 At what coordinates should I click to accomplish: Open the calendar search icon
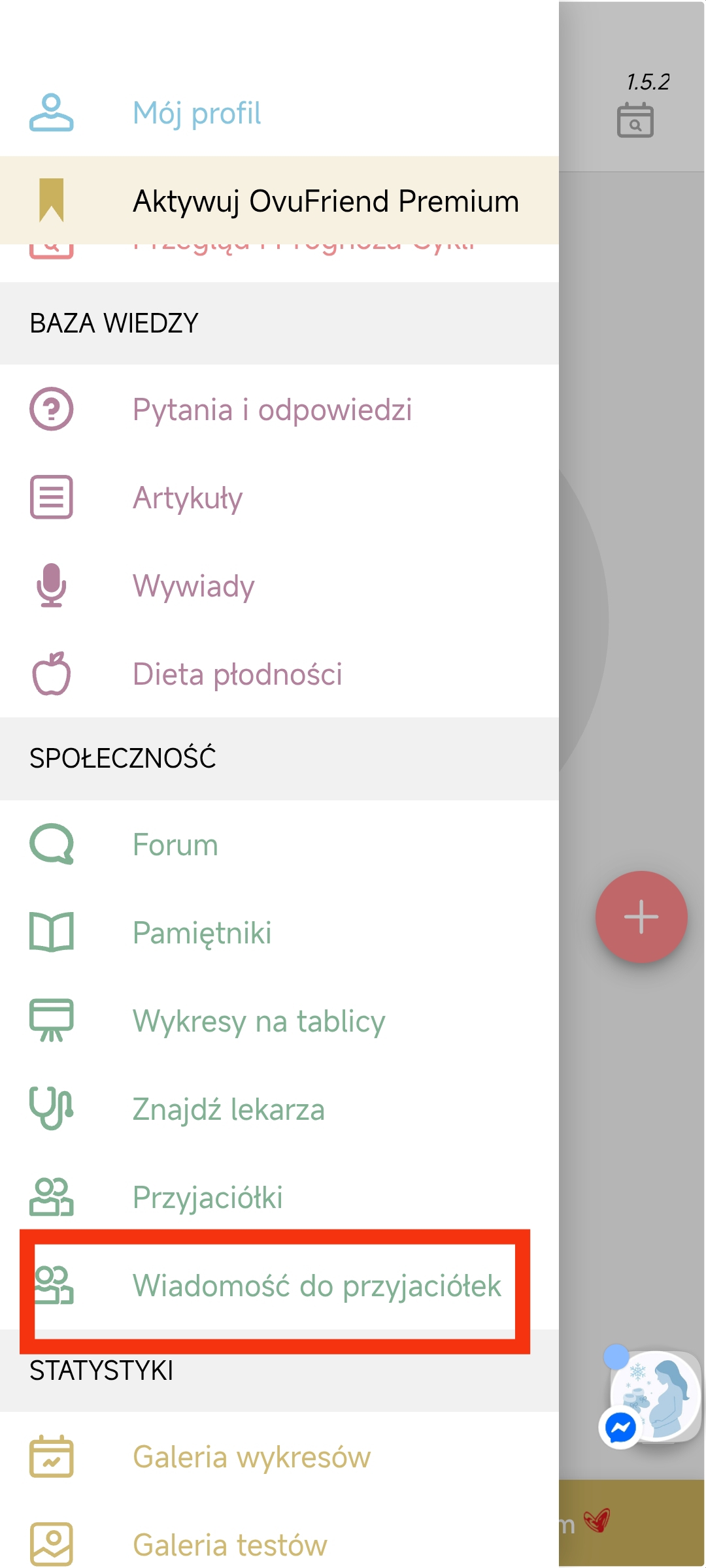click(x=635, y=120)
